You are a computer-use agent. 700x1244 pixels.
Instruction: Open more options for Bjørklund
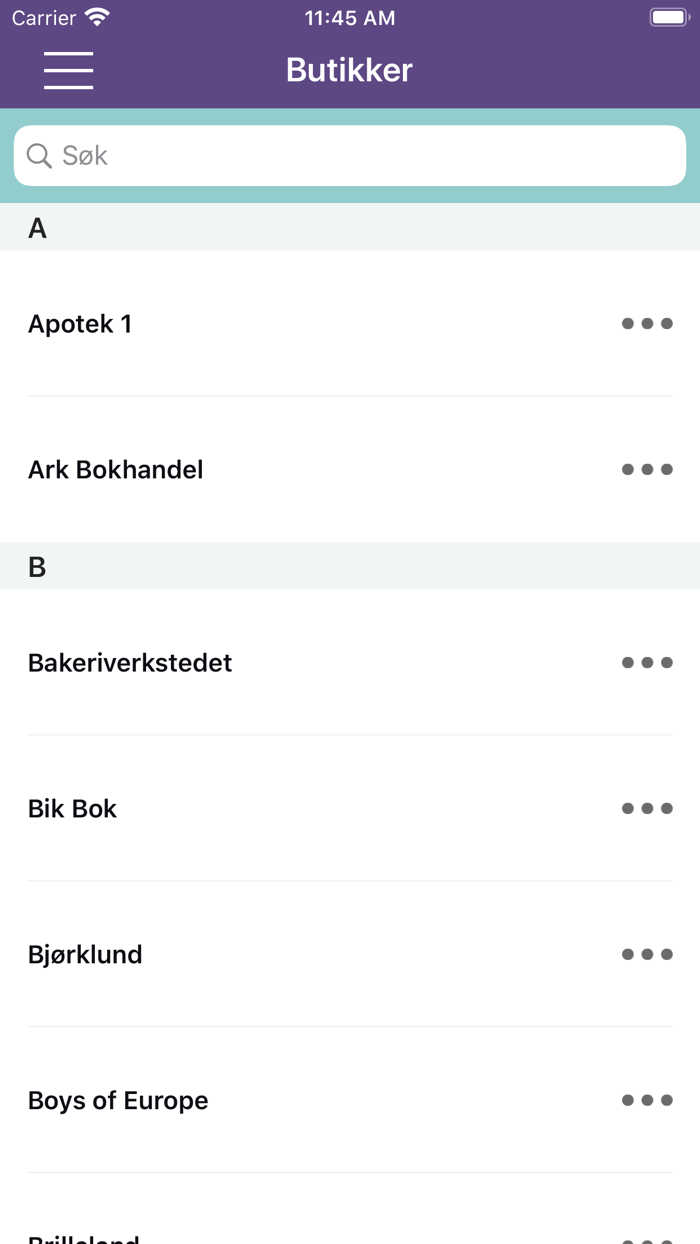pyautogui.click(x=647, y=955)
